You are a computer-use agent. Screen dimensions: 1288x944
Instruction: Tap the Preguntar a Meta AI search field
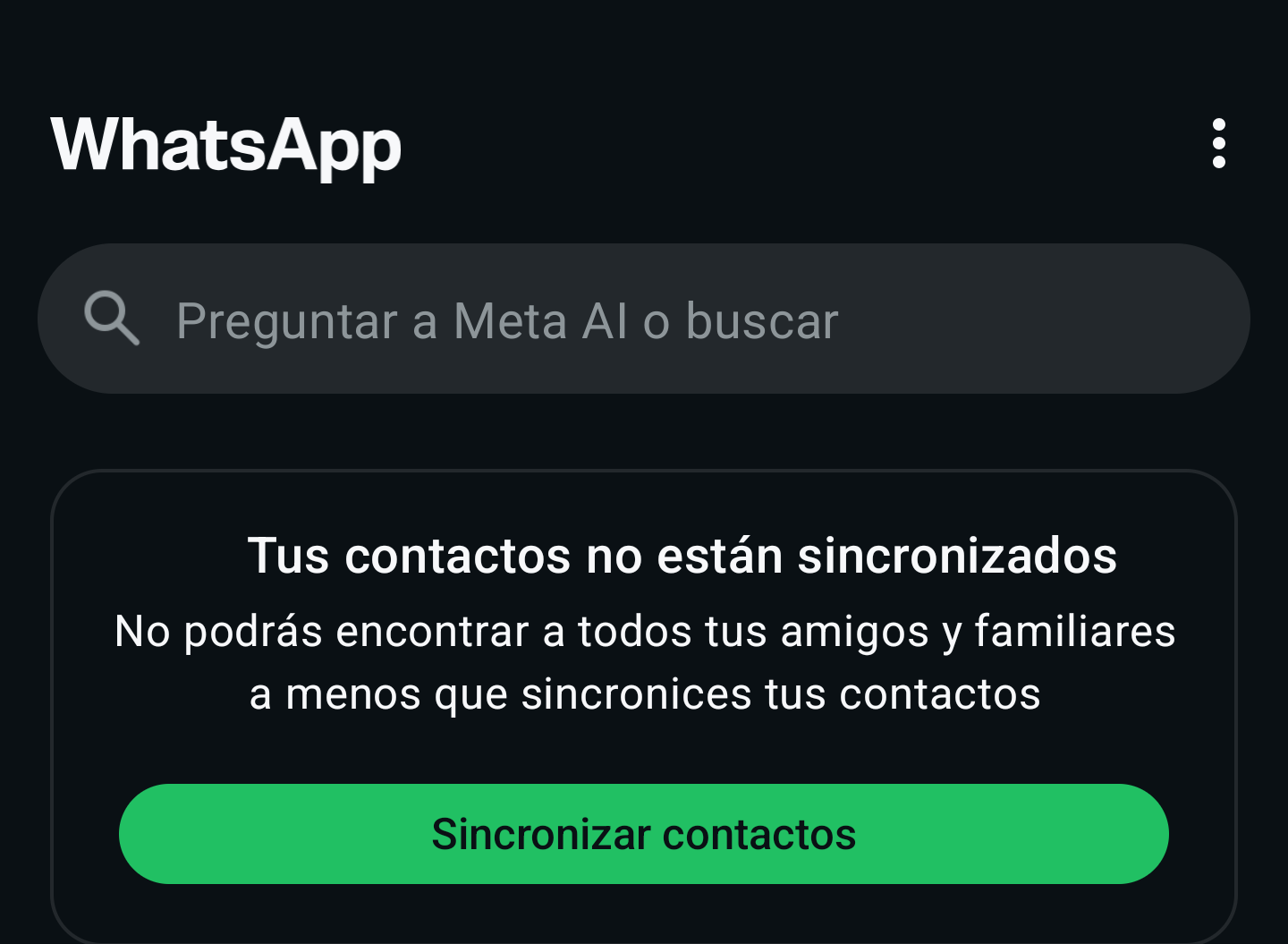pos(644,319)
